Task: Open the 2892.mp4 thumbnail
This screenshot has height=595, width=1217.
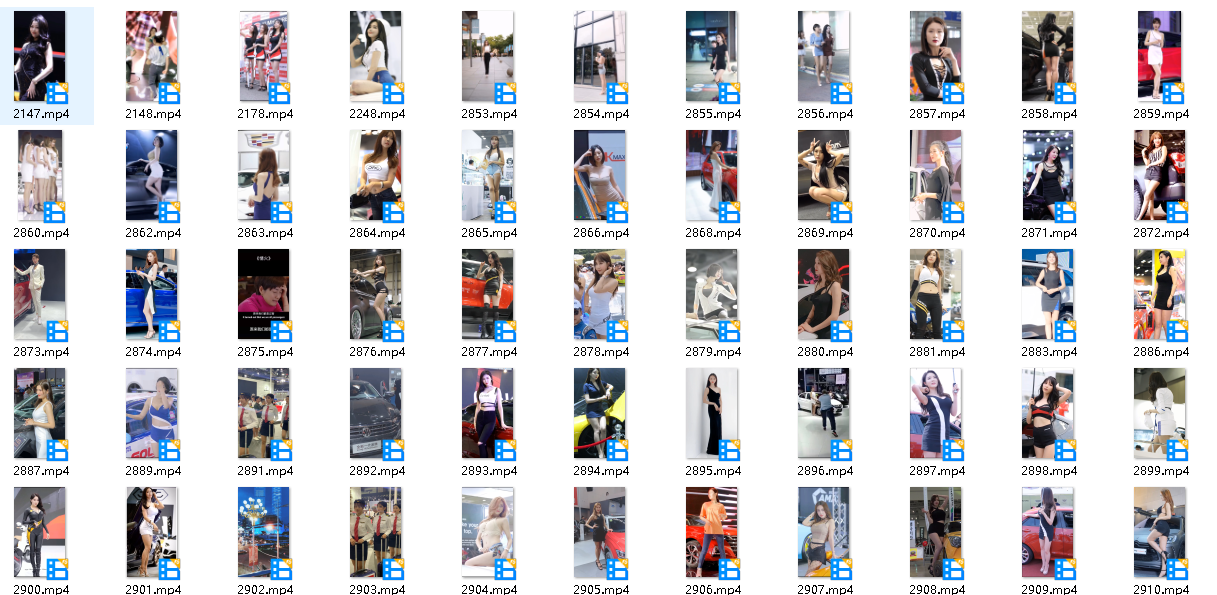Action: click(376, 414)
